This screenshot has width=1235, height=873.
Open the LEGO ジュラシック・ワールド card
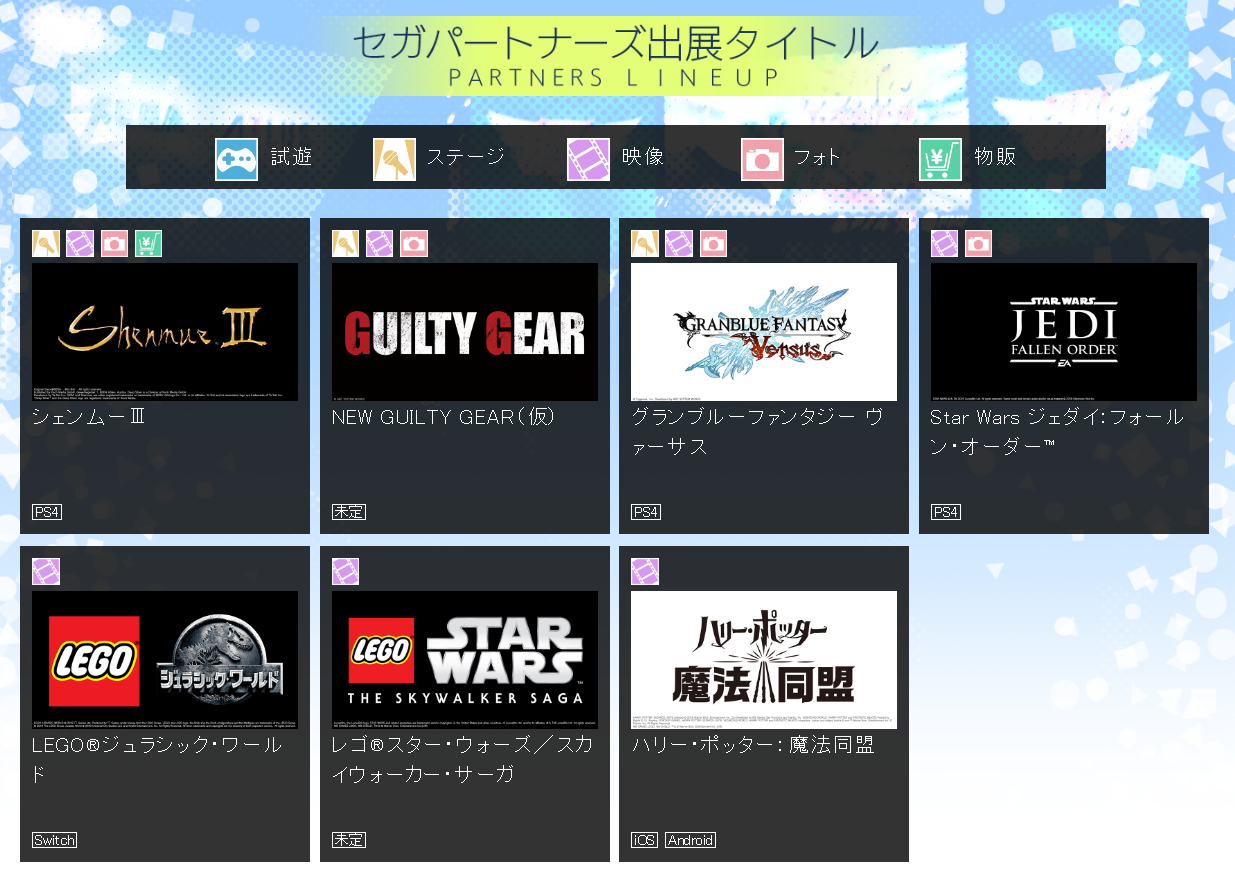pos(164,660)
